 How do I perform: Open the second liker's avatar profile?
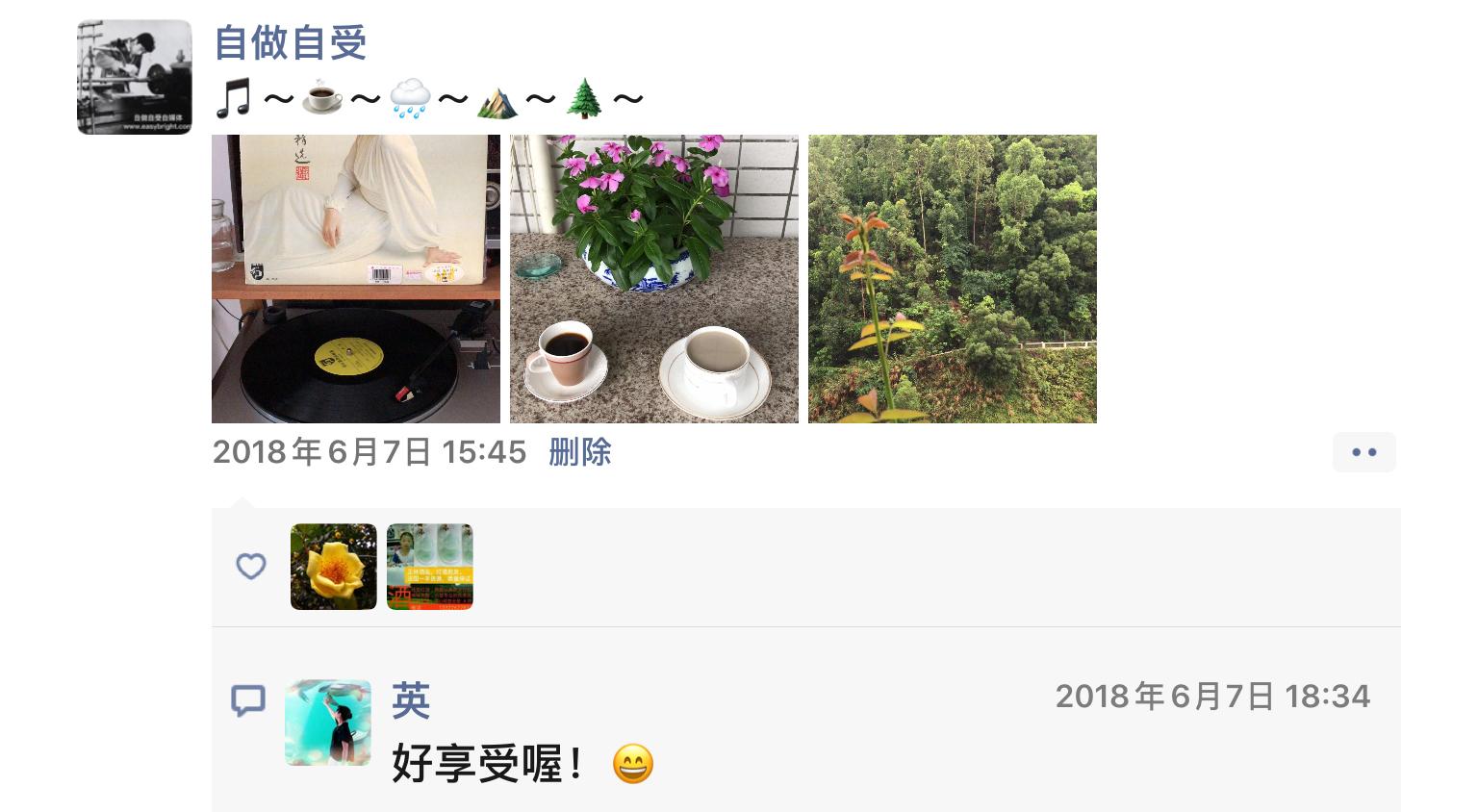point(429,567)
